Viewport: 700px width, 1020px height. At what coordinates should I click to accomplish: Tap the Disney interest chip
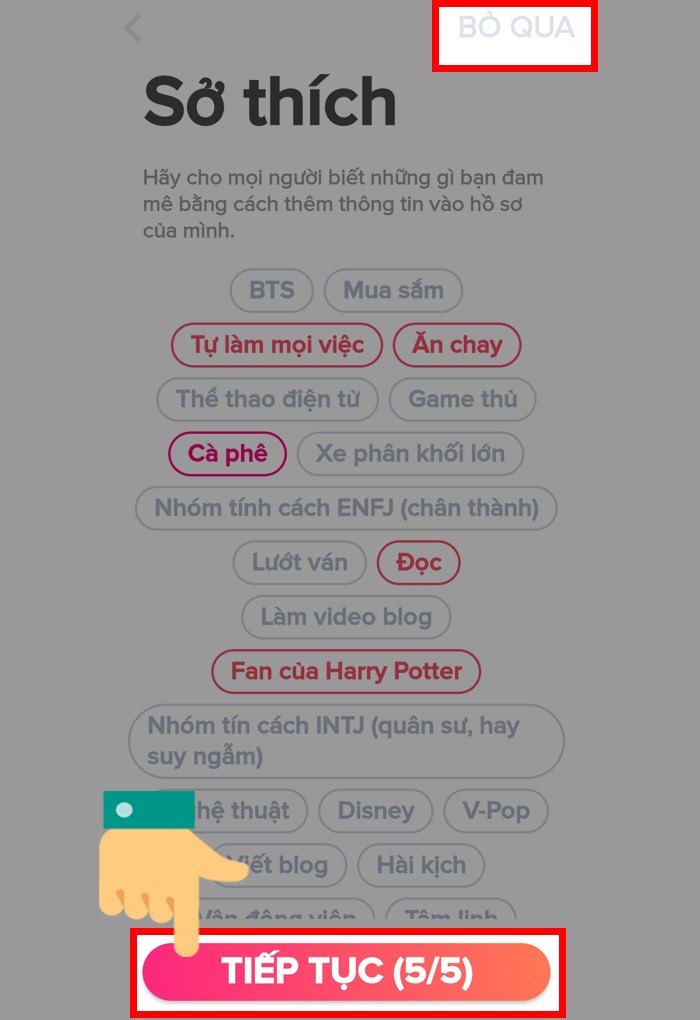(x=375, y=810)
